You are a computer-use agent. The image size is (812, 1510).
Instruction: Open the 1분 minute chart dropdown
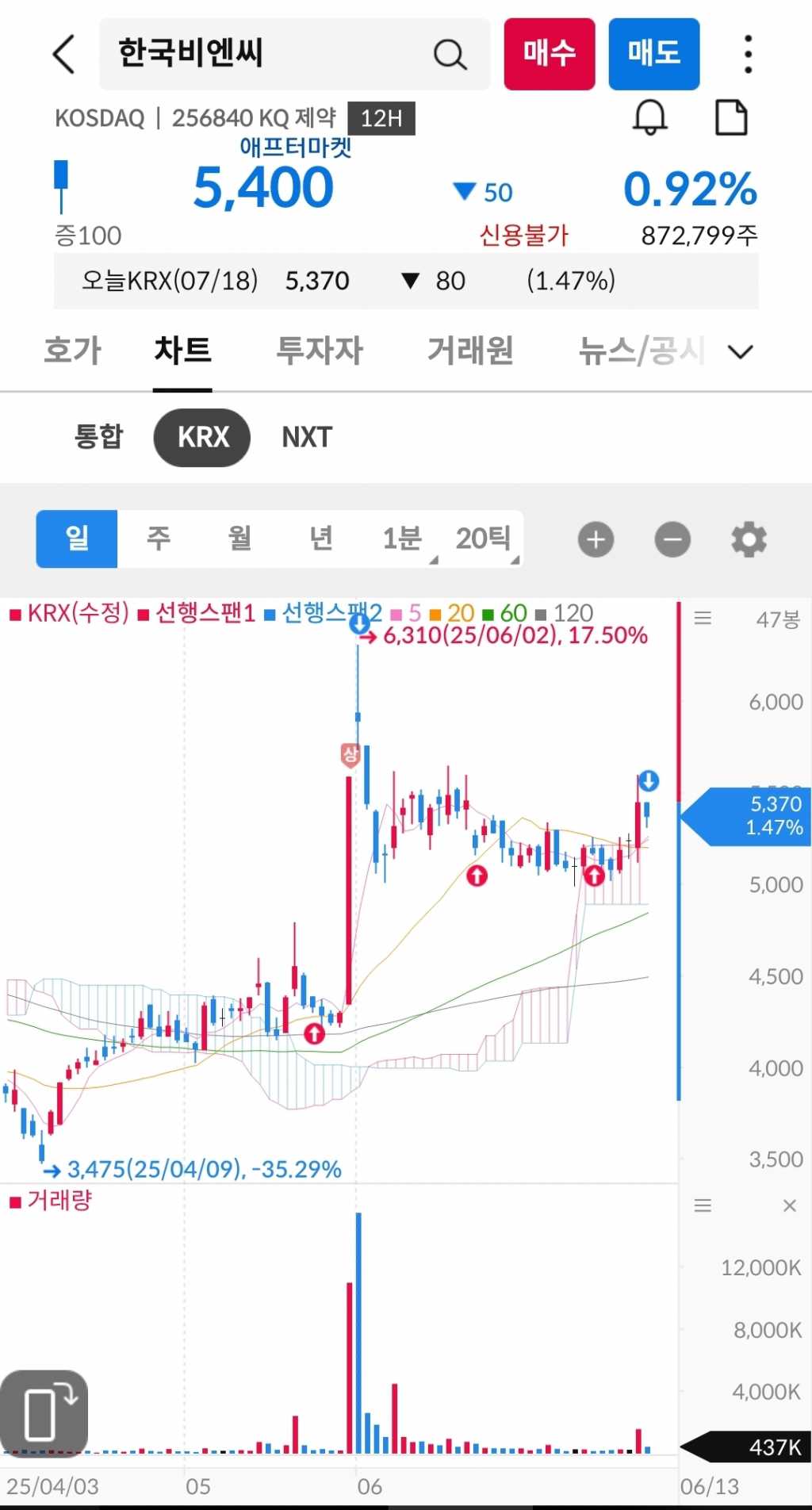403,539
